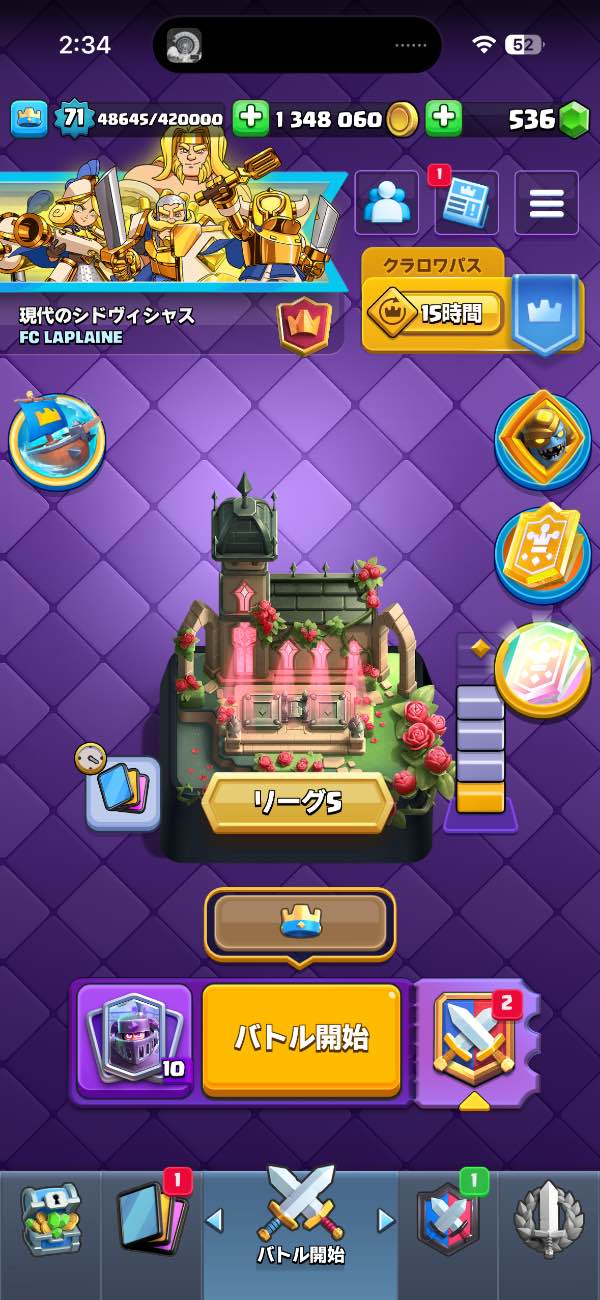600x1300 pixels.
Task: Open the golden crown book icon
Action: pos(543,553)
